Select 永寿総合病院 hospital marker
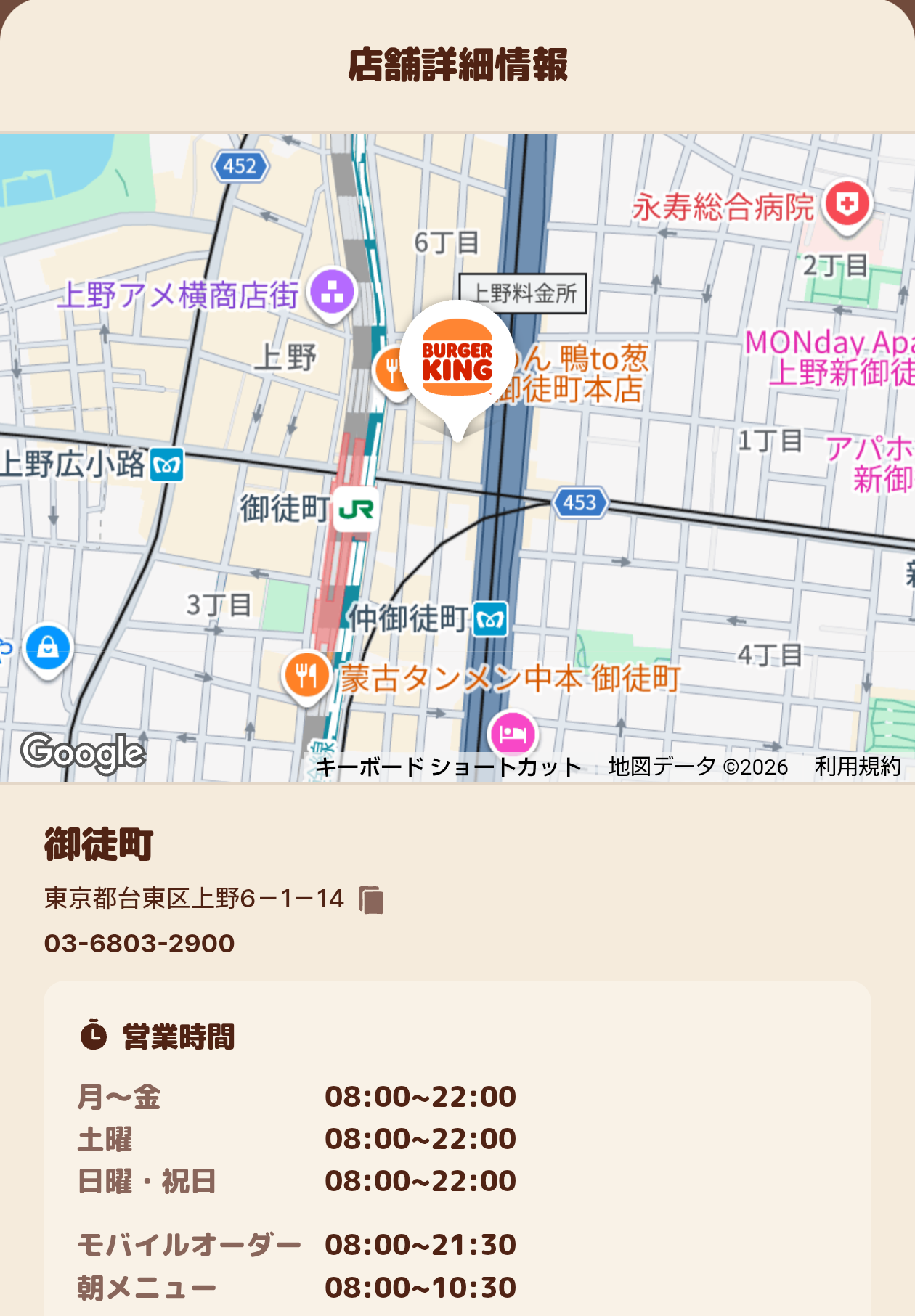 click(x=847, y=204)
